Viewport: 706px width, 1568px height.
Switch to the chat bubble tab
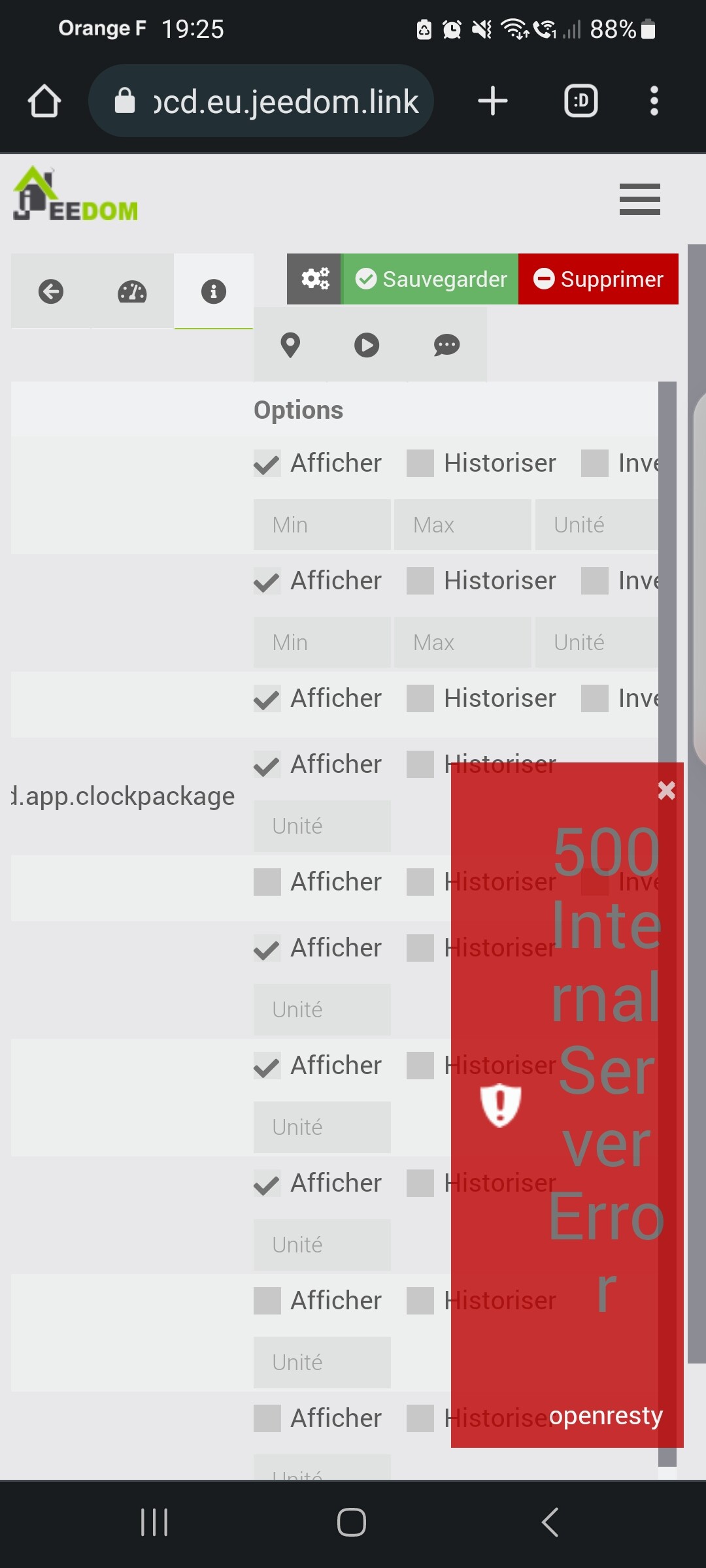click(x=447, y=345)
